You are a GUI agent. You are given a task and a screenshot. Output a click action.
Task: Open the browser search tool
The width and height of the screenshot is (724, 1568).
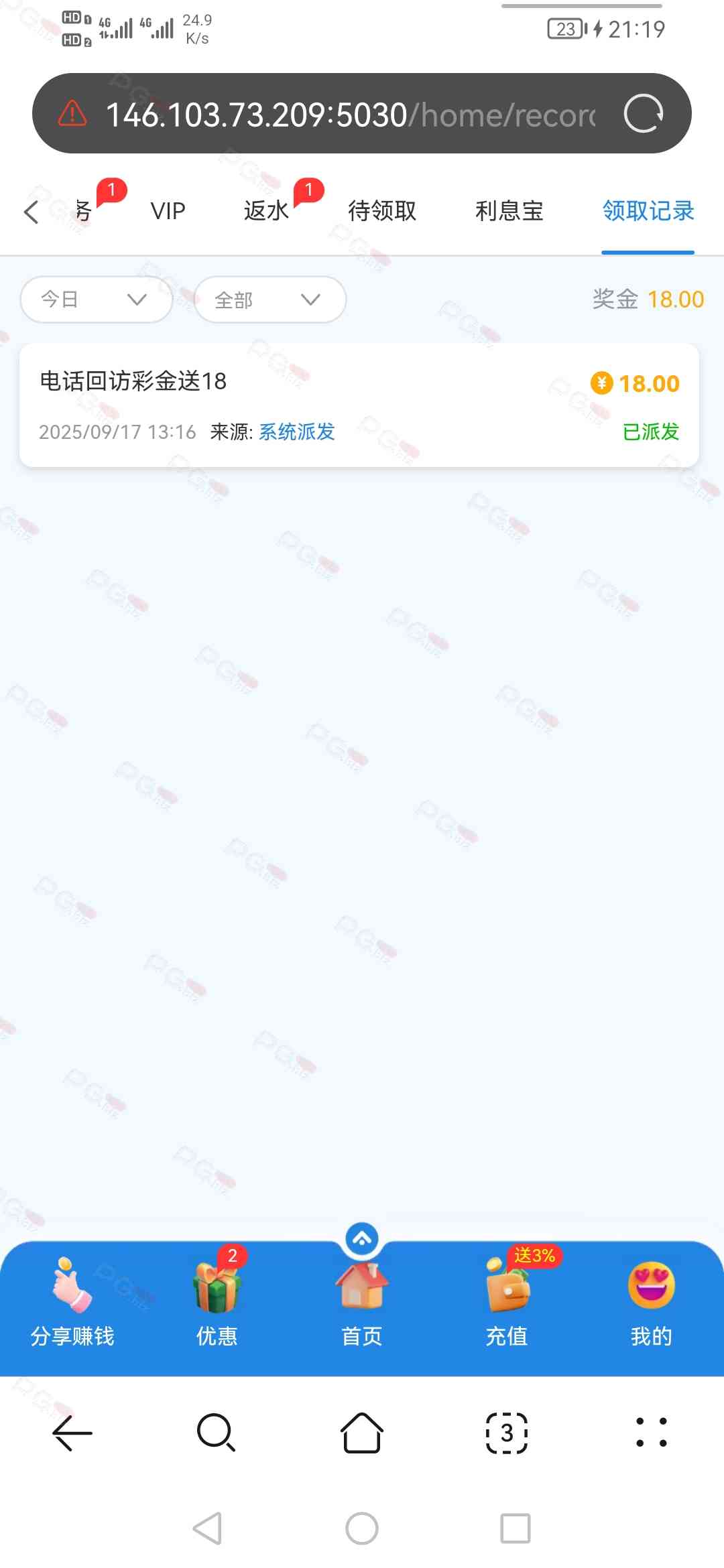point(216,1433)
